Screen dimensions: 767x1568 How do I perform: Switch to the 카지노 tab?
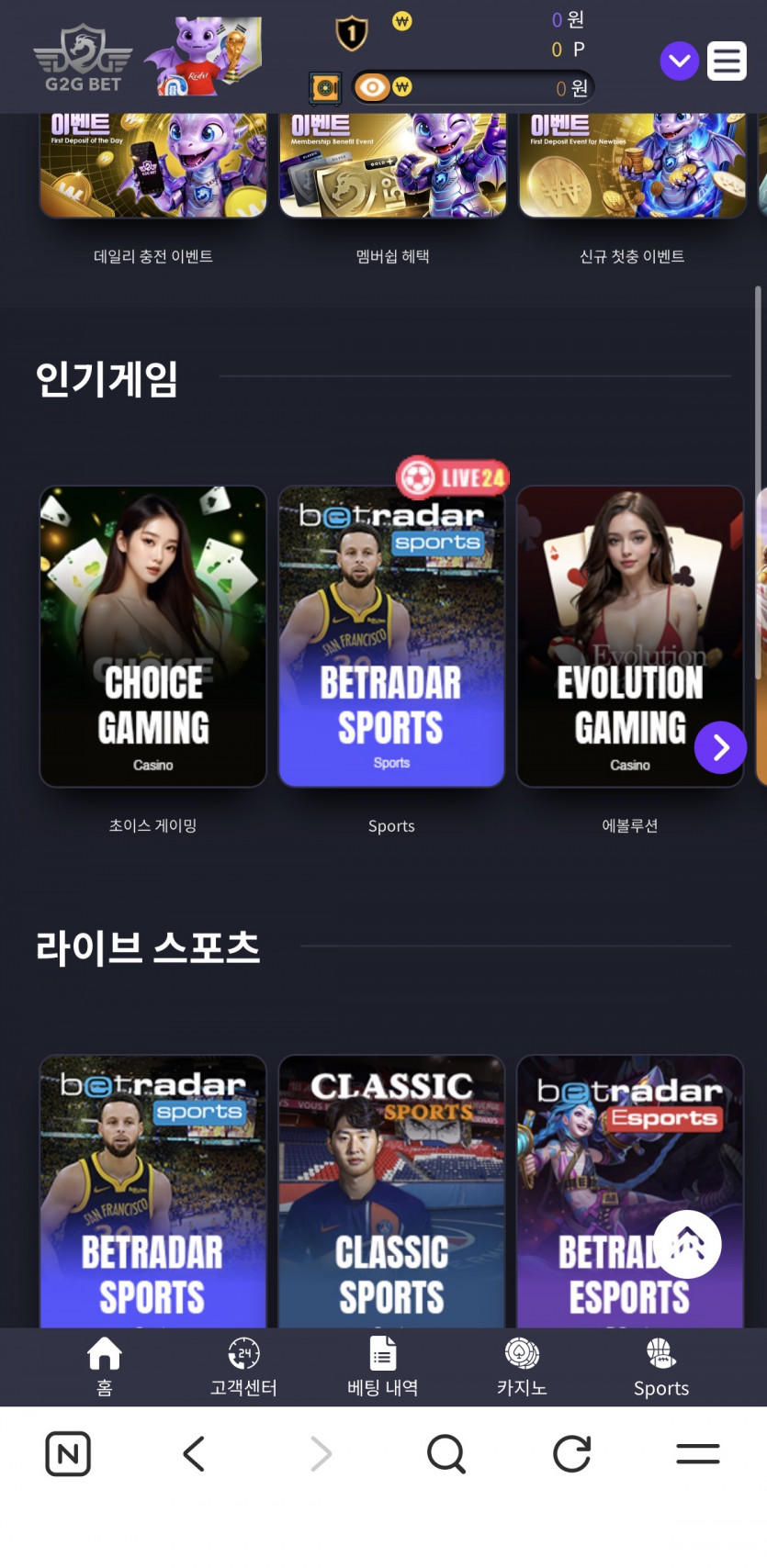(522, 1367)
